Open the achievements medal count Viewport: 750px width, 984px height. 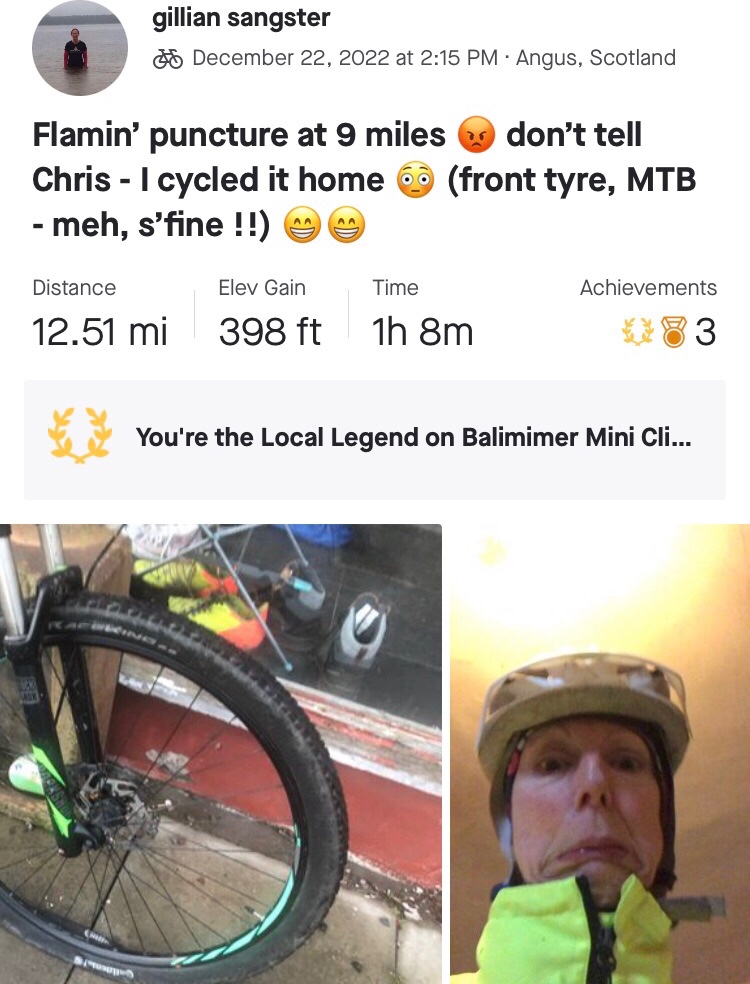[669, 332]
